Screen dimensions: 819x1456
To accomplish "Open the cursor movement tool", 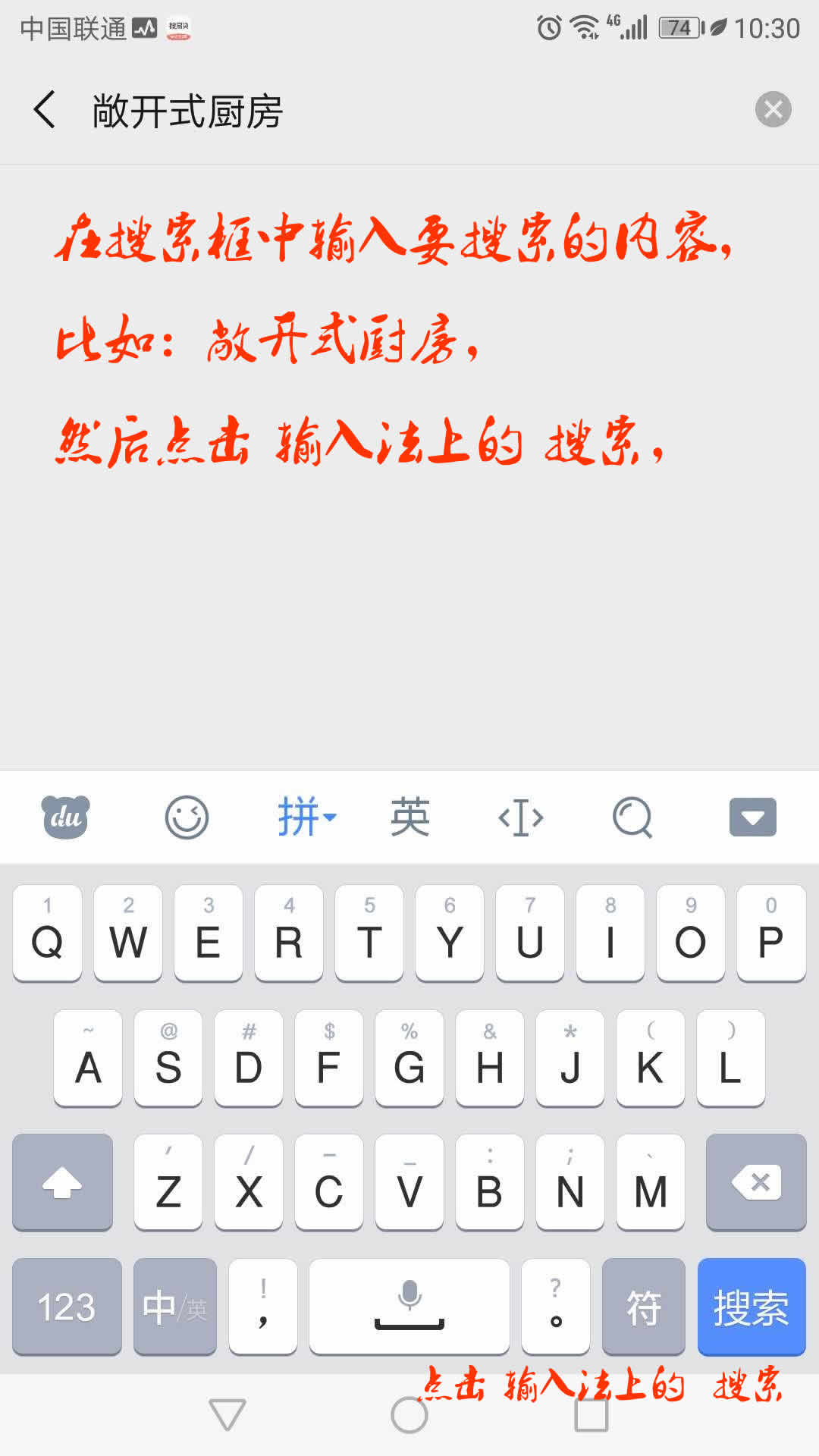I will pyautogui.click(x=521, y=817).
